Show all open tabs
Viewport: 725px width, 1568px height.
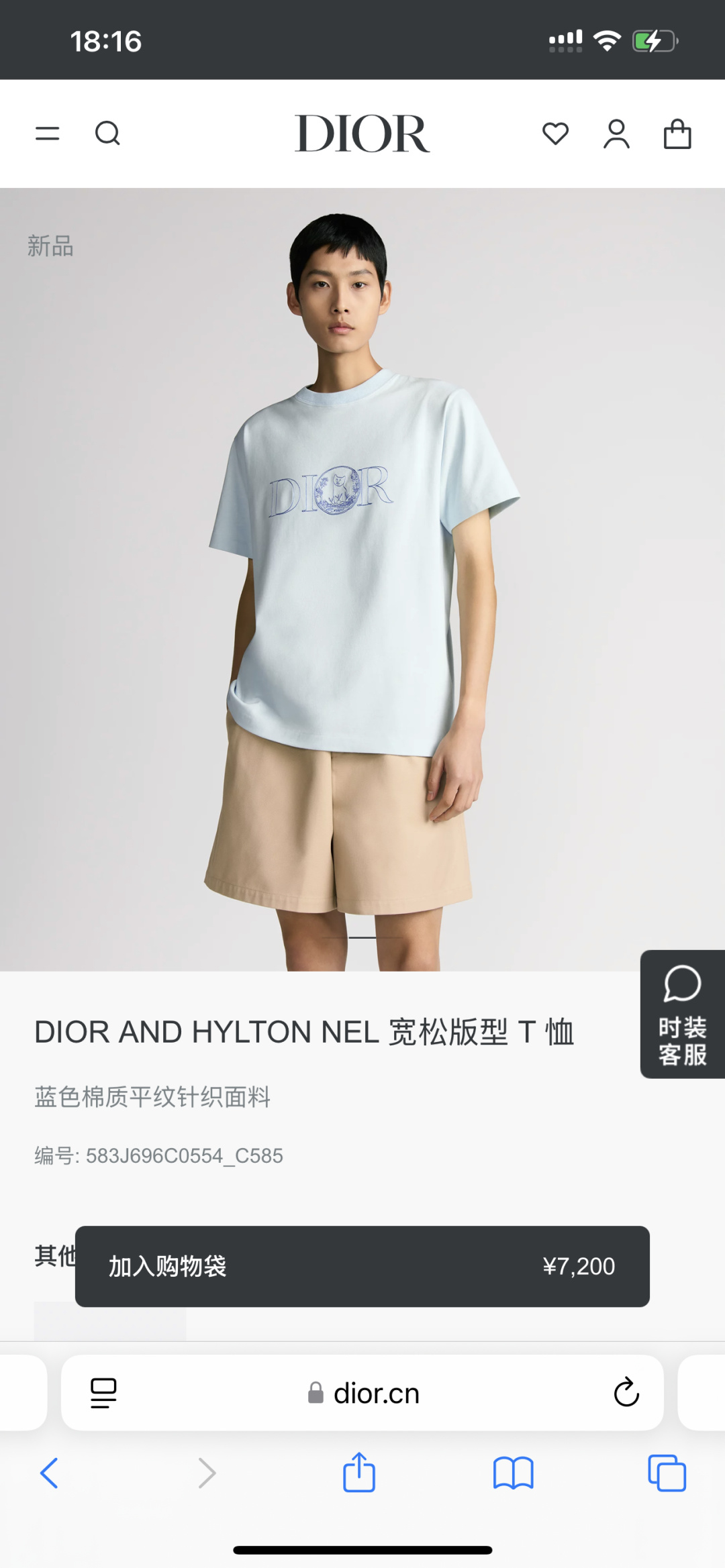tap(667, 1473)
